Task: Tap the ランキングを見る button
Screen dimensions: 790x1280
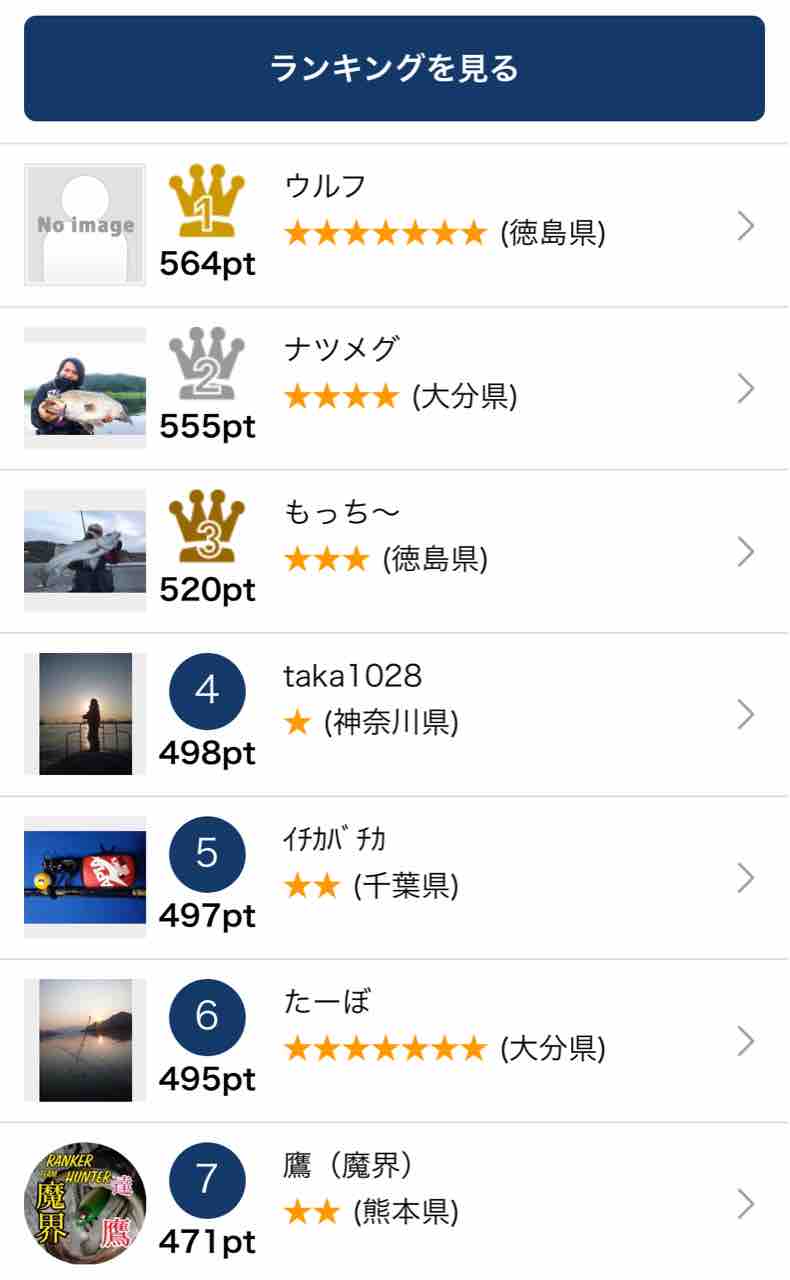Action: (x=394, y=68)
